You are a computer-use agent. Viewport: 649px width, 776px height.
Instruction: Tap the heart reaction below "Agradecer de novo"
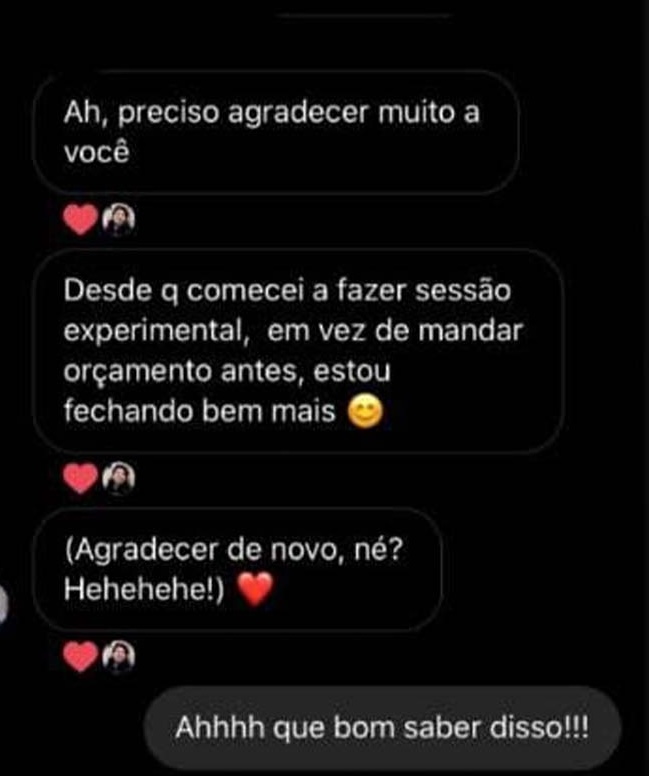click(x=81, y=656)
